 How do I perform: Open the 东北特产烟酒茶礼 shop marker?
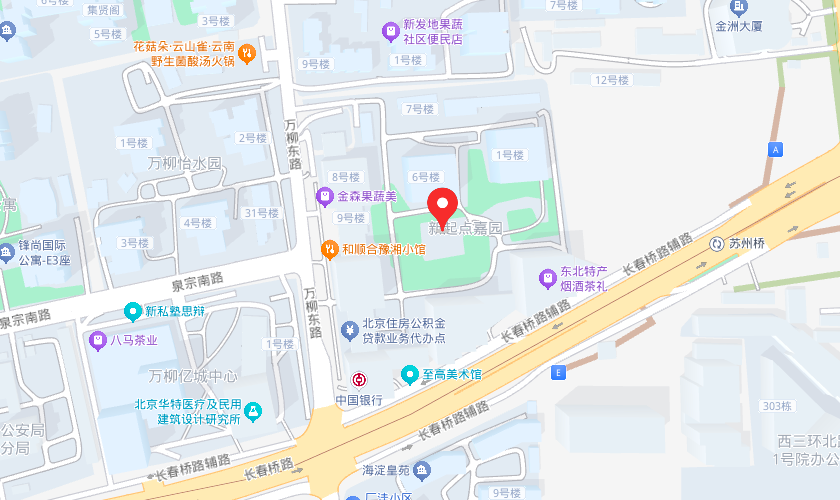(548, 279)
